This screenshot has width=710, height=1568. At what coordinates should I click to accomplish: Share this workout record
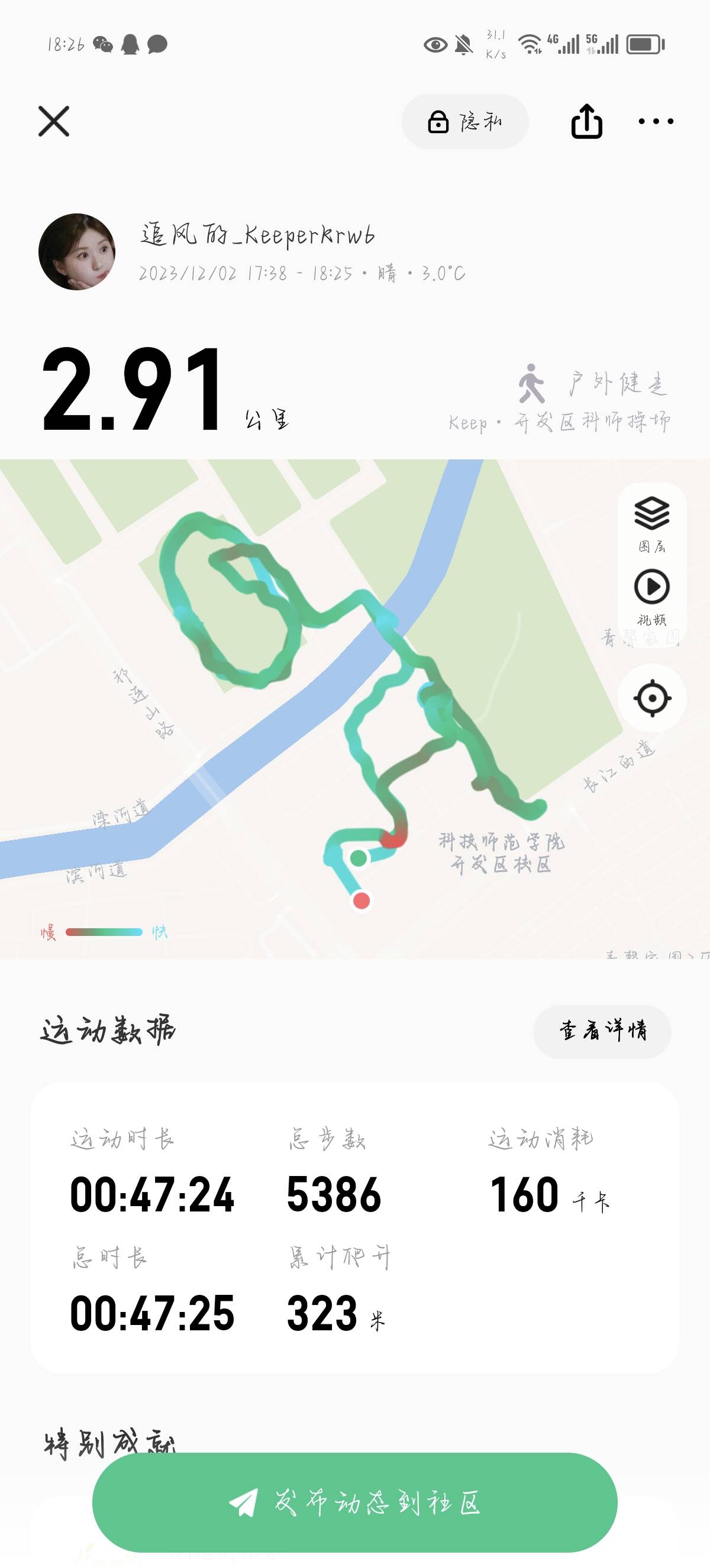[586, 121]
